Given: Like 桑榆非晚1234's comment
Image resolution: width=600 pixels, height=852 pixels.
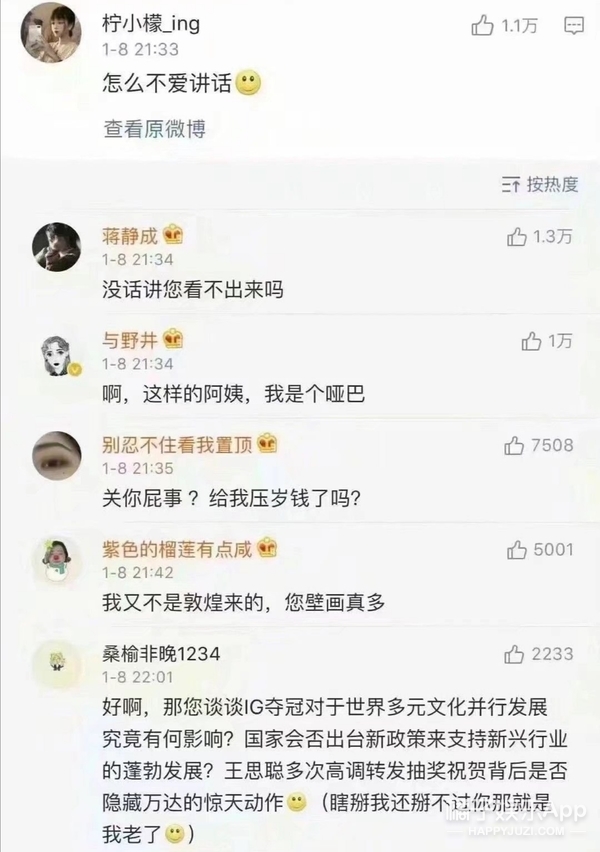Looking at the screenshot, I should 514,654.
